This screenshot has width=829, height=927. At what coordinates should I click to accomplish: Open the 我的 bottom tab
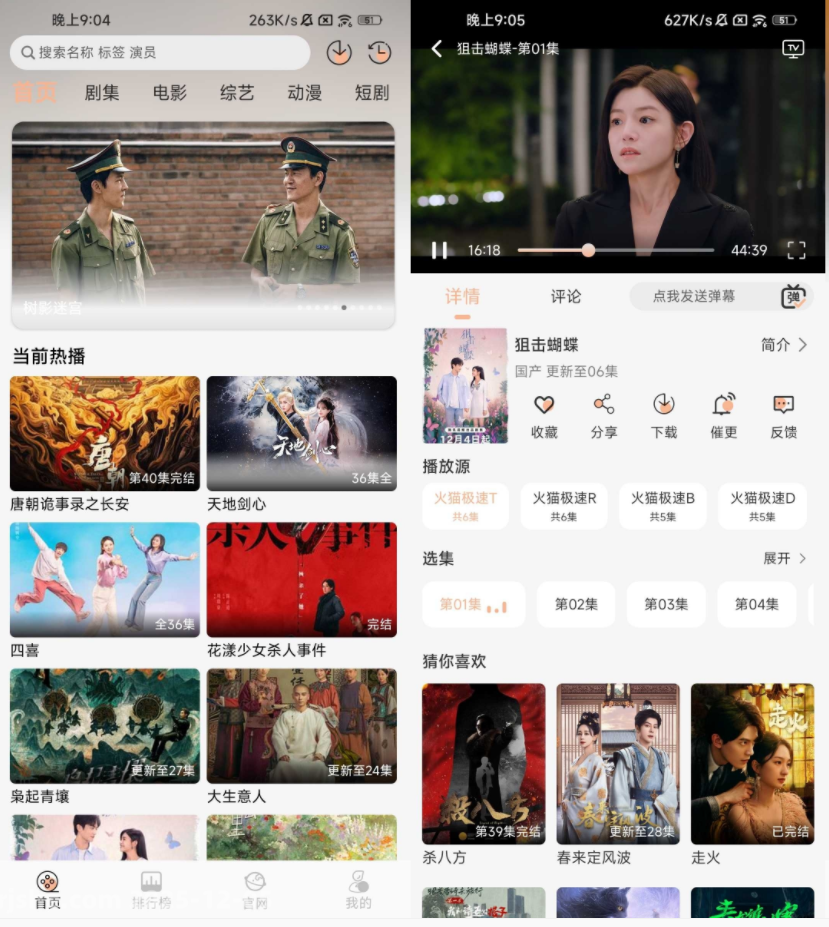click(358, 889)
